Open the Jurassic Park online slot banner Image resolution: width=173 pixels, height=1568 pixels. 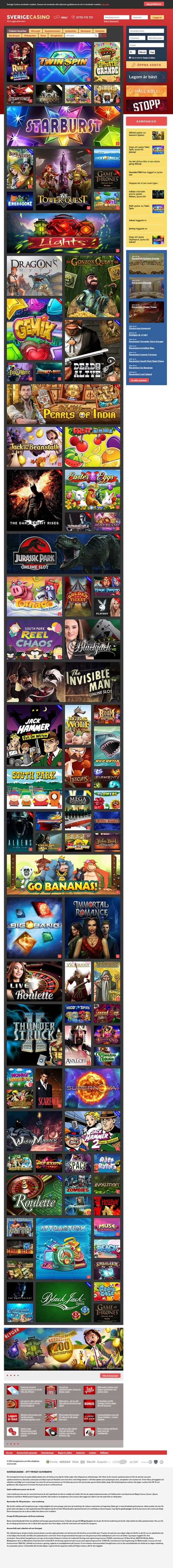tap(63, 554)
